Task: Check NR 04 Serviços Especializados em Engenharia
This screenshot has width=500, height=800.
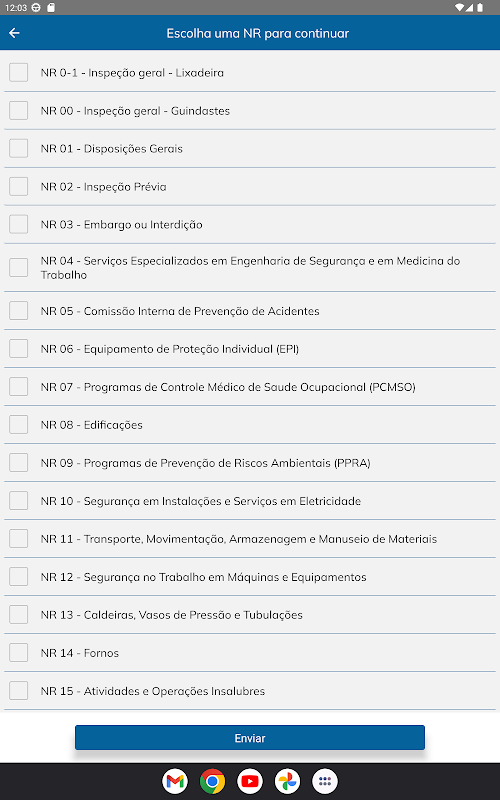Action: point(18,267)
